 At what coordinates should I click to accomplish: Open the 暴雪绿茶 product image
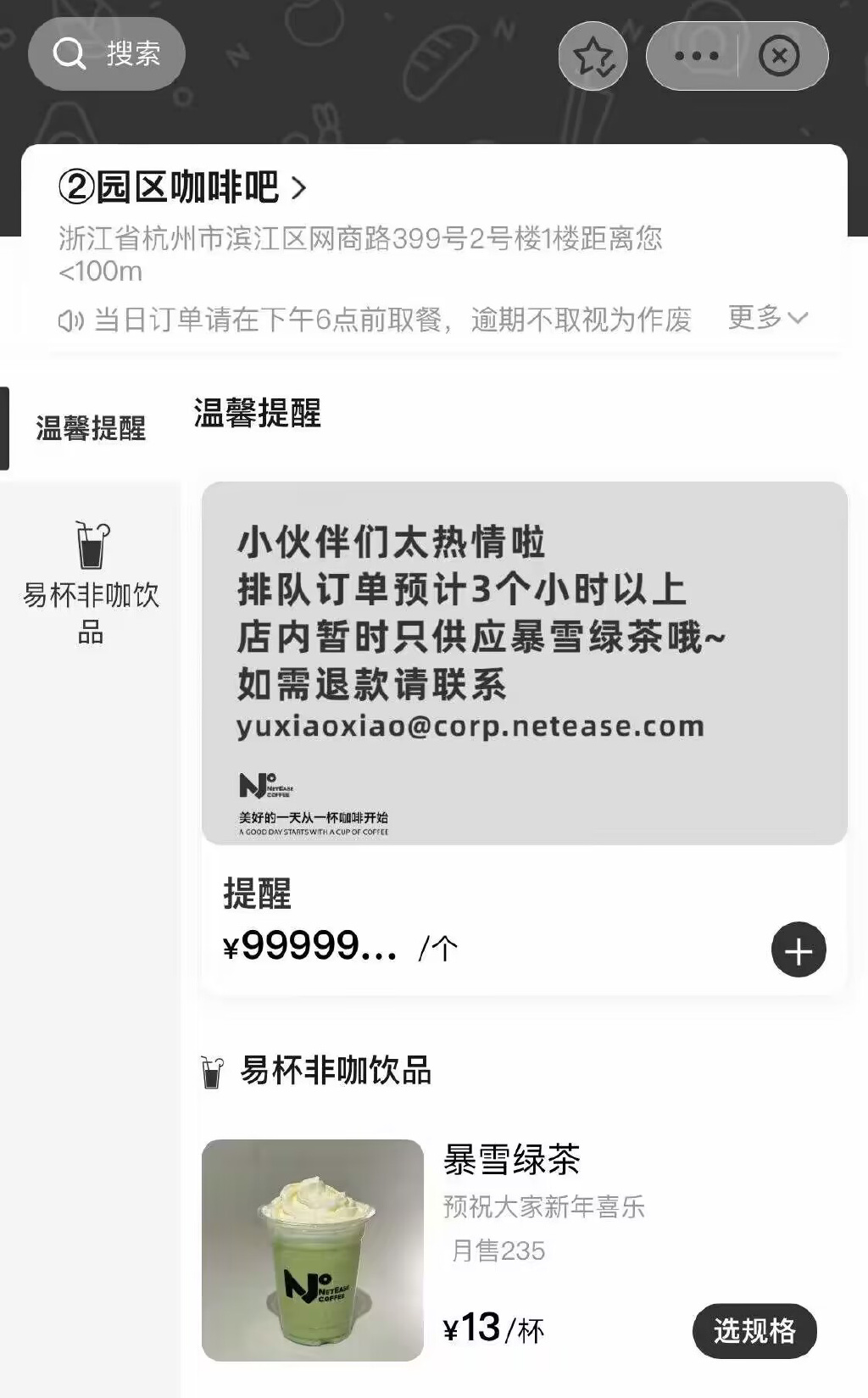[312, 1250]
